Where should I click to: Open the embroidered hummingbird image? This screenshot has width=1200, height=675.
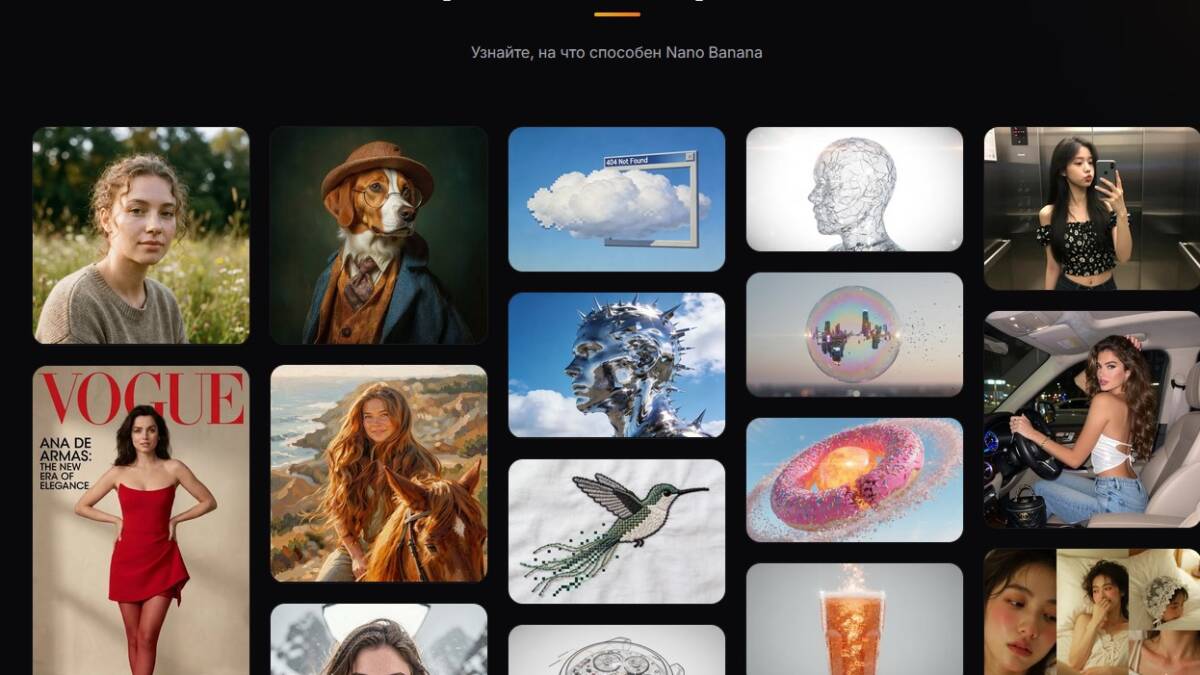616,531
